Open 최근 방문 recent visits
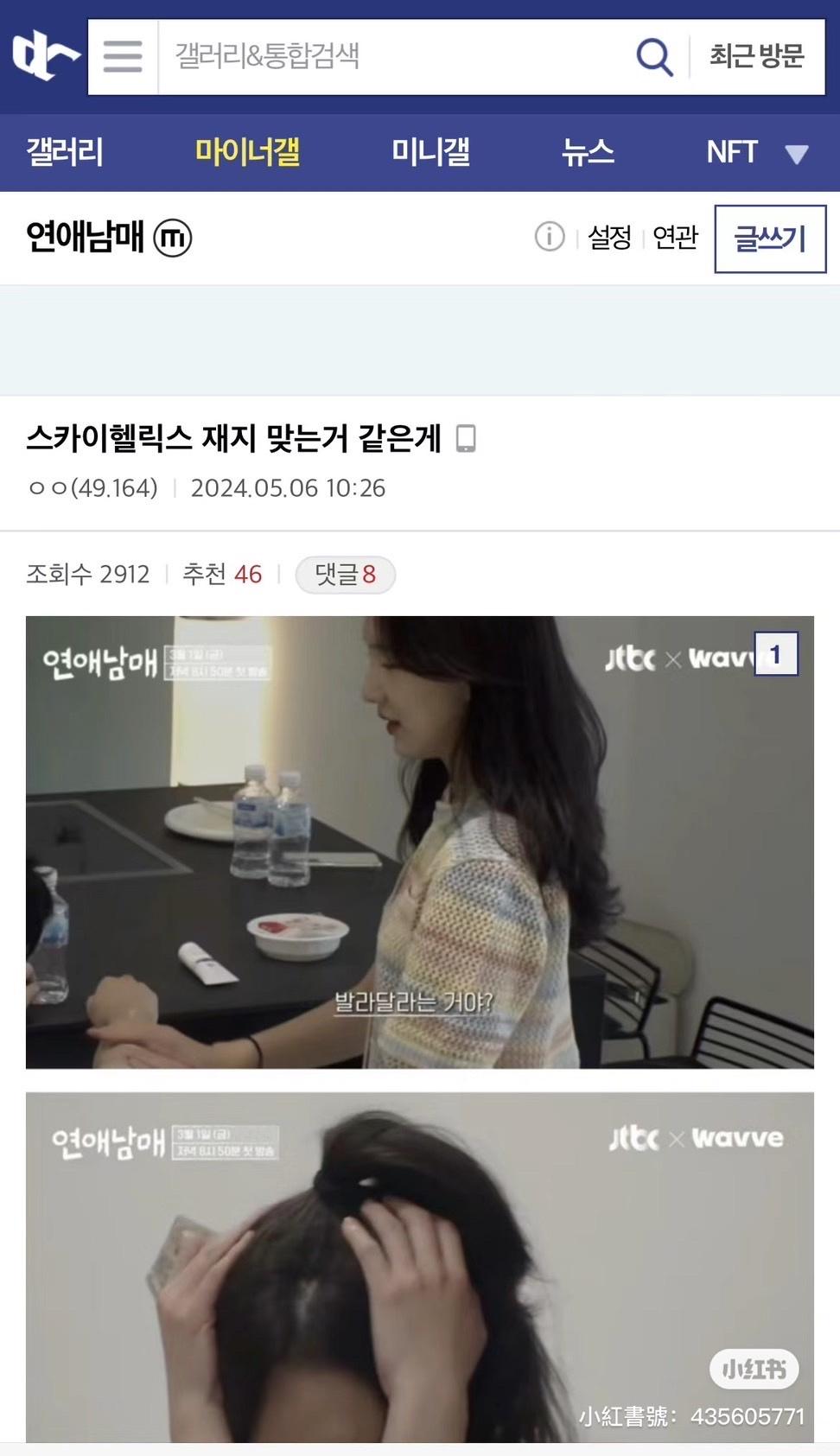The height and width of the screenshot is (1456, 840). [x=757, y=57]
